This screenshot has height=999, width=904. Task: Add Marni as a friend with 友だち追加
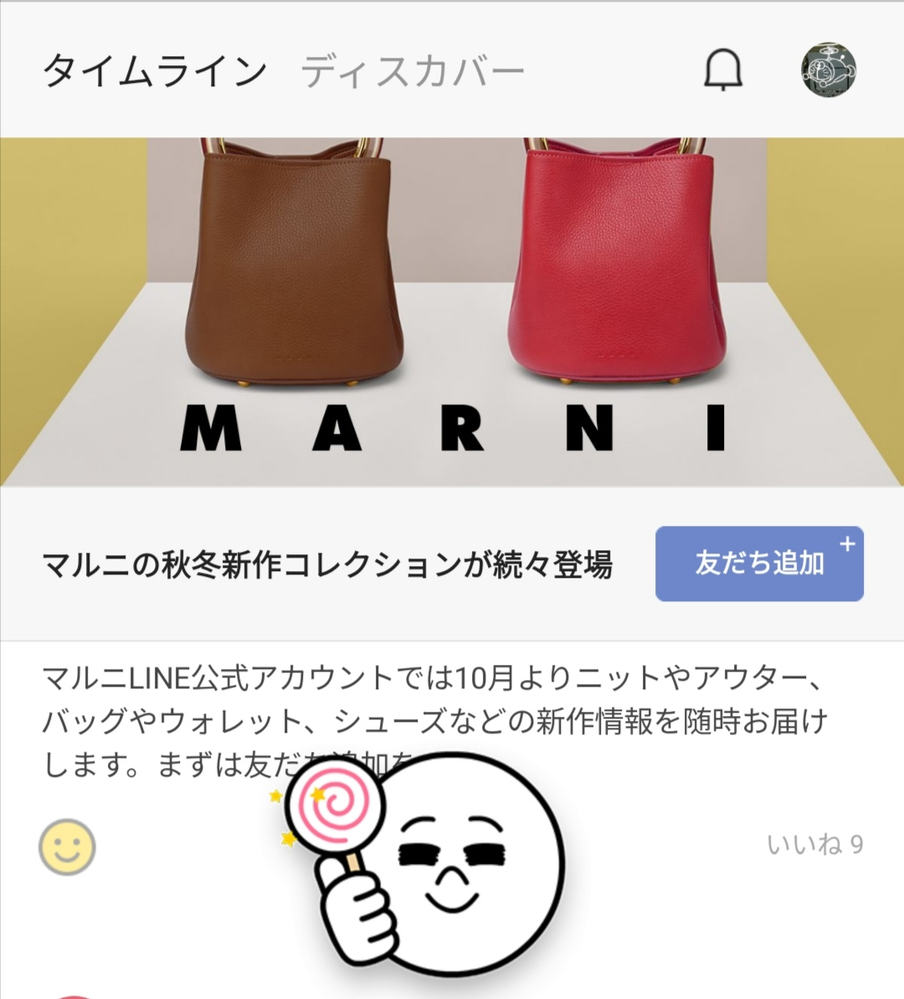tap(759, 564)
